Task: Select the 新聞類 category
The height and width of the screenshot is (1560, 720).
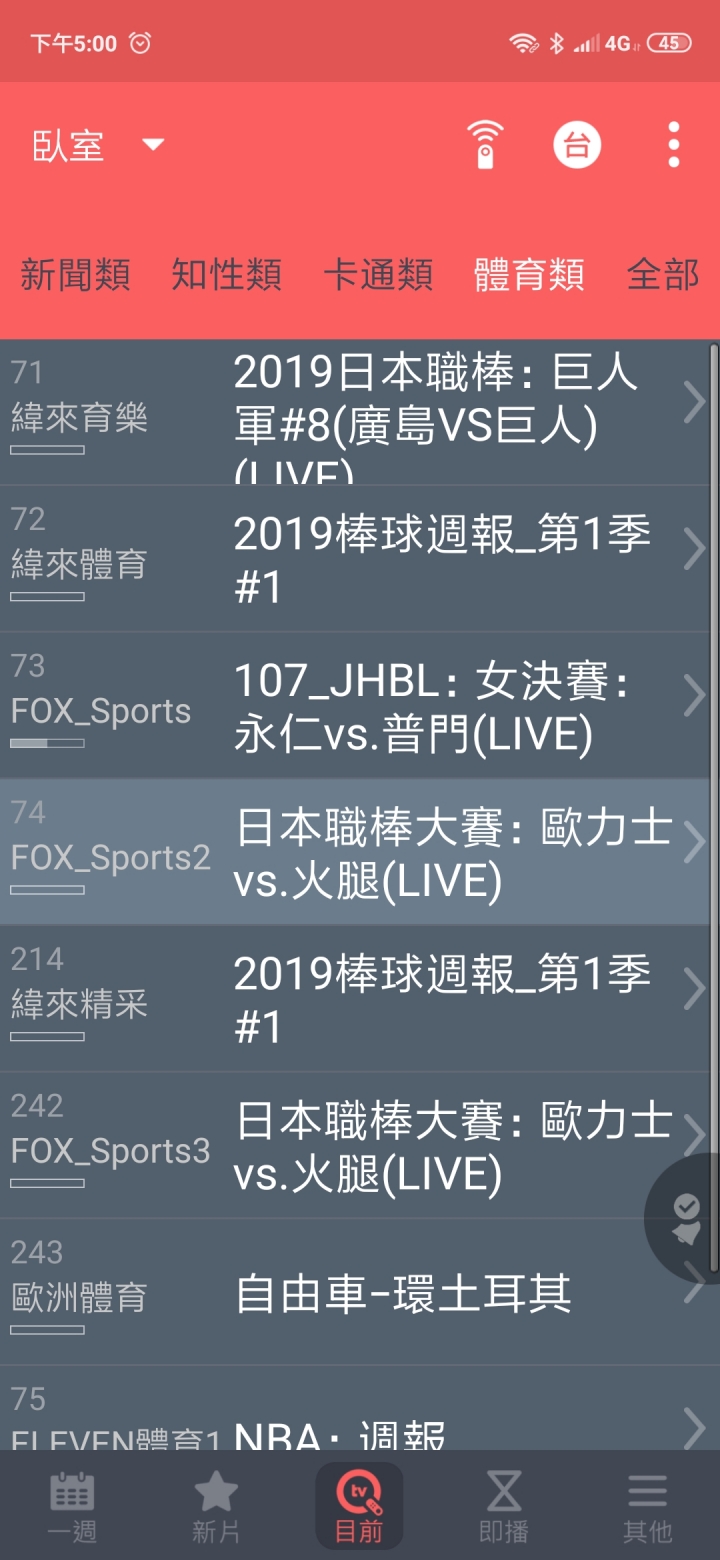Action: pyautogui.click(x=76, y=275)
